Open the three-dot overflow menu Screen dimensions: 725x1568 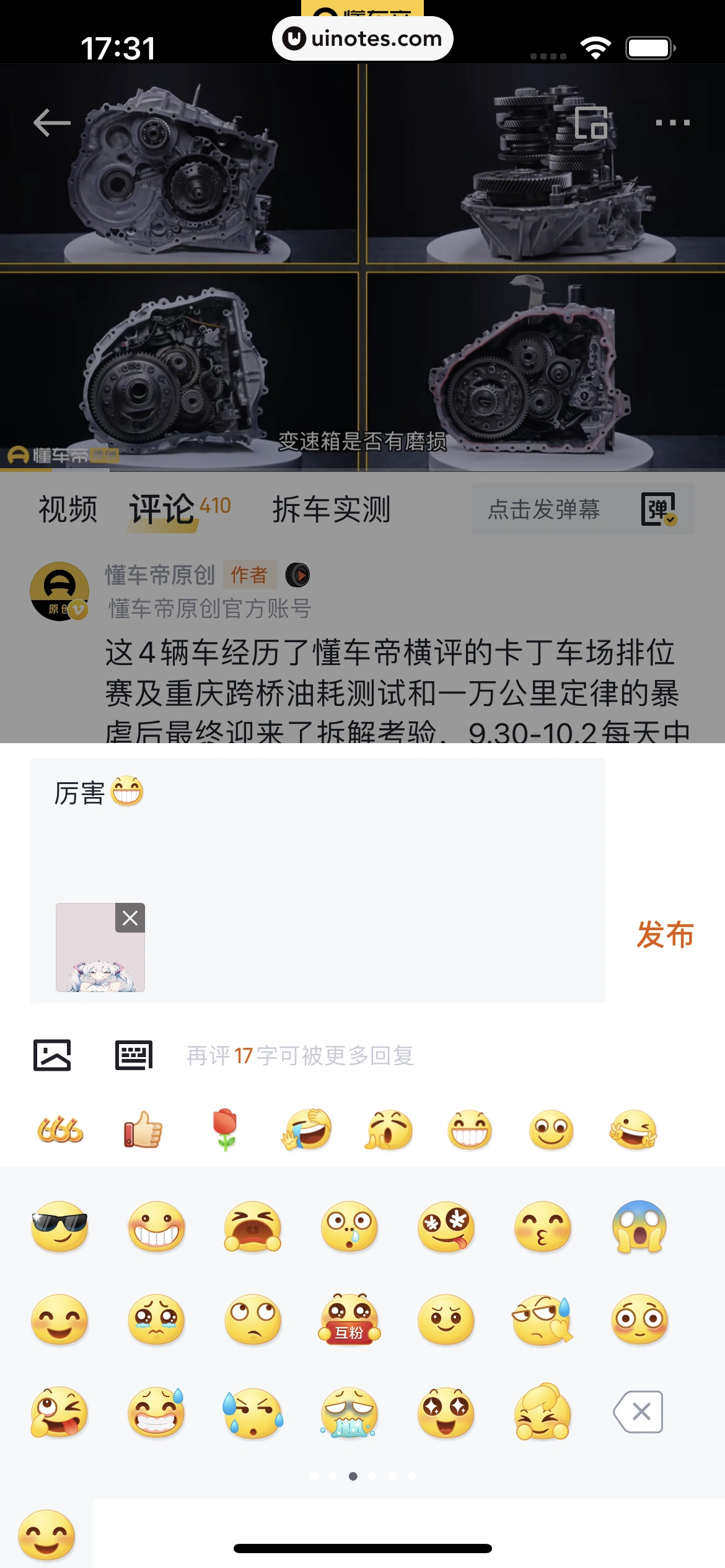673,123
